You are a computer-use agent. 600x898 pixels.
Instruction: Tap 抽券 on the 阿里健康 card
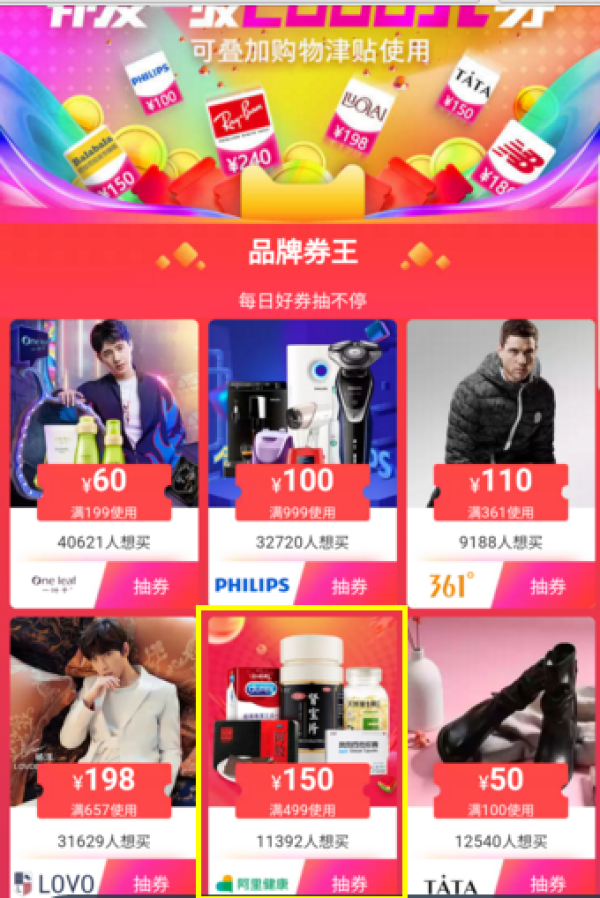(x=350, y=883)
